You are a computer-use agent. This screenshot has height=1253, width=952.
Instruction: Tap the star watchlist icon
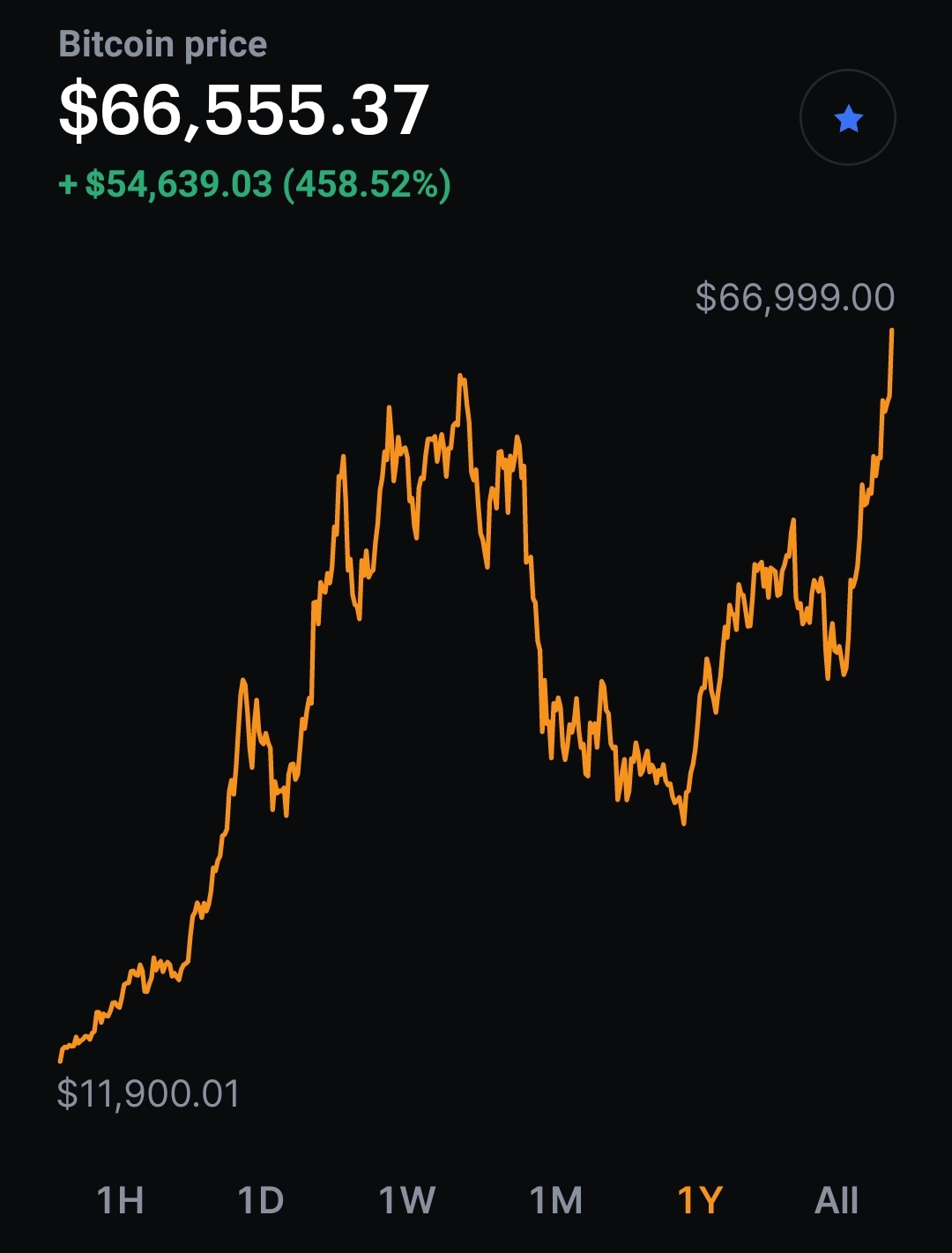point(847,118)
